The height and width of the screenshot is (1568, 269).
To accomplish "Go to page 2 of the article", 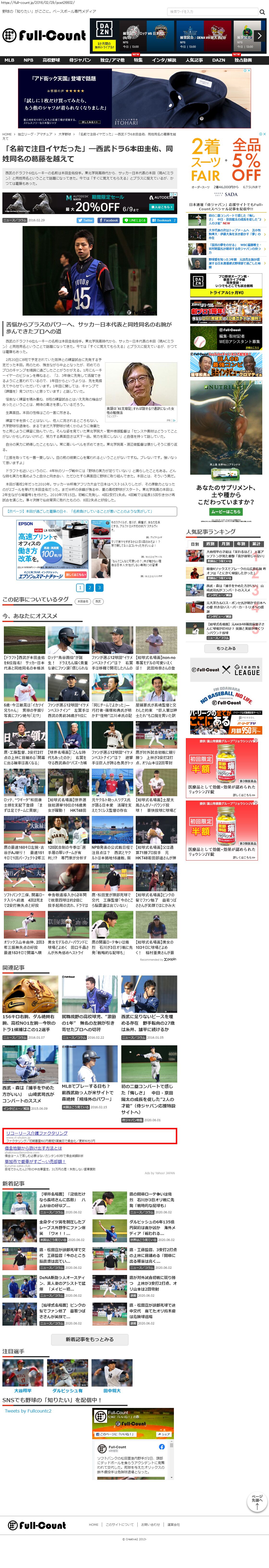I will pyautogui.click(x=89, y=587).
